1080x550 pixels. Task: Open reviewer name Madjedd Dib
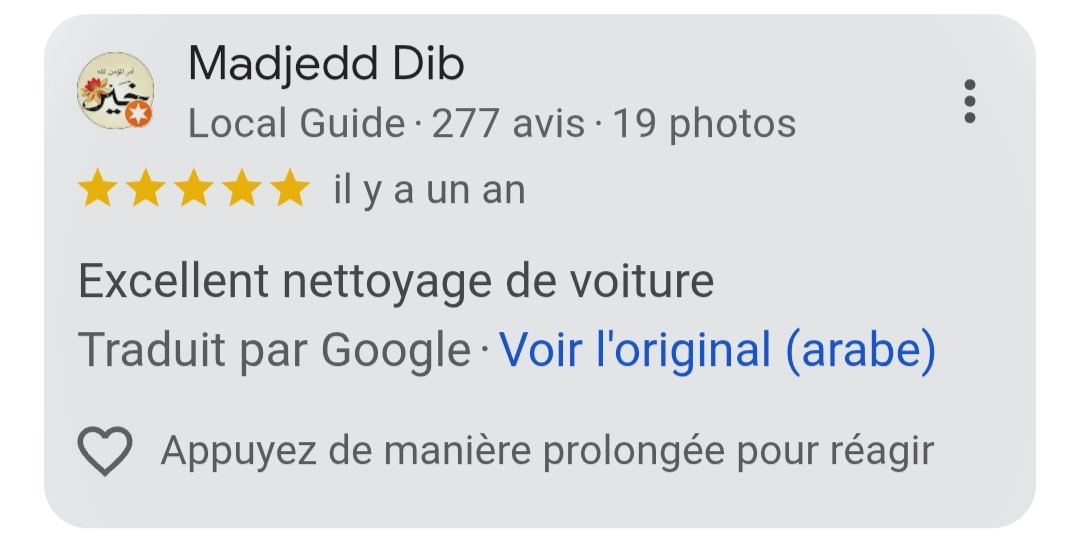coord(325,66)
